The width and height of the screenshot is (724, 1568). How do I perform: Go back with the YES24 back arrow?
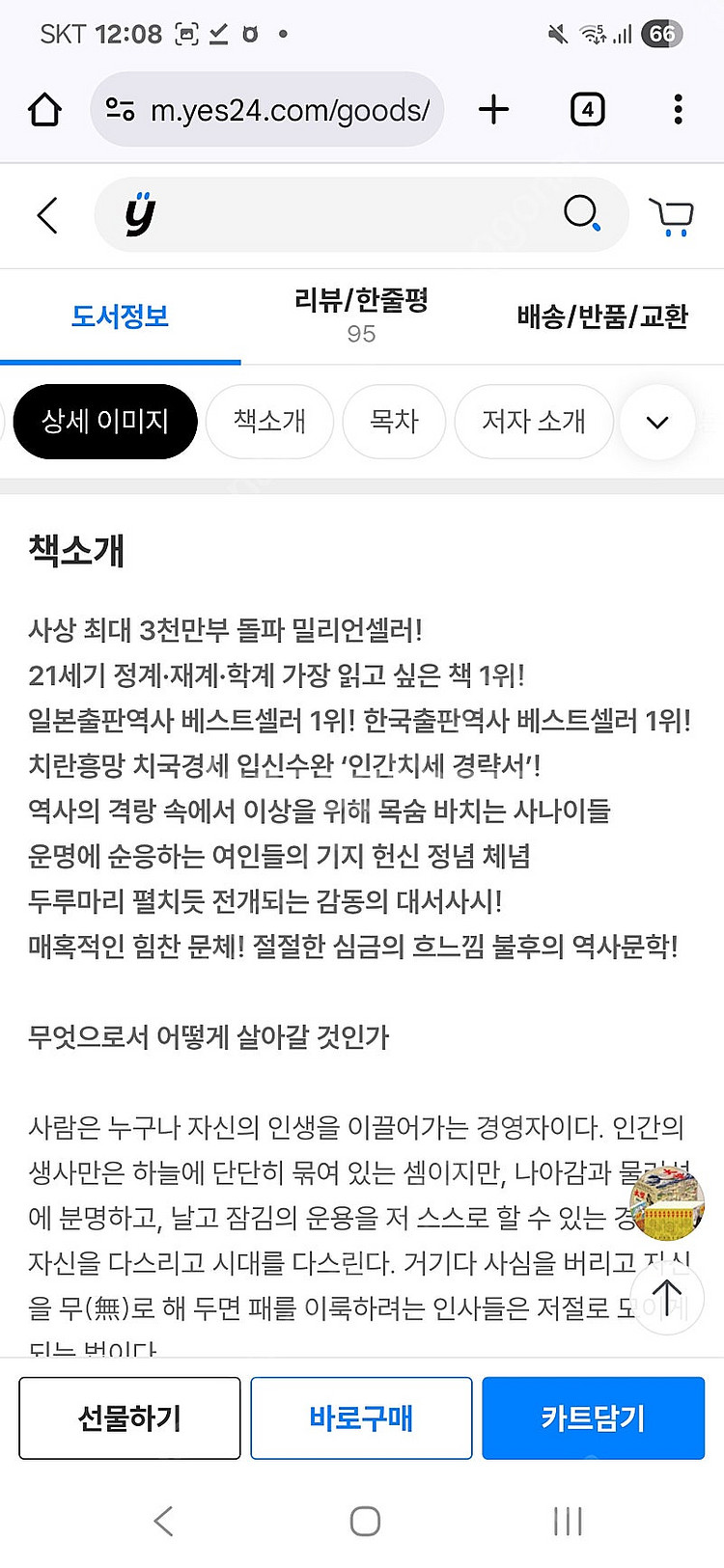[47, 215]
